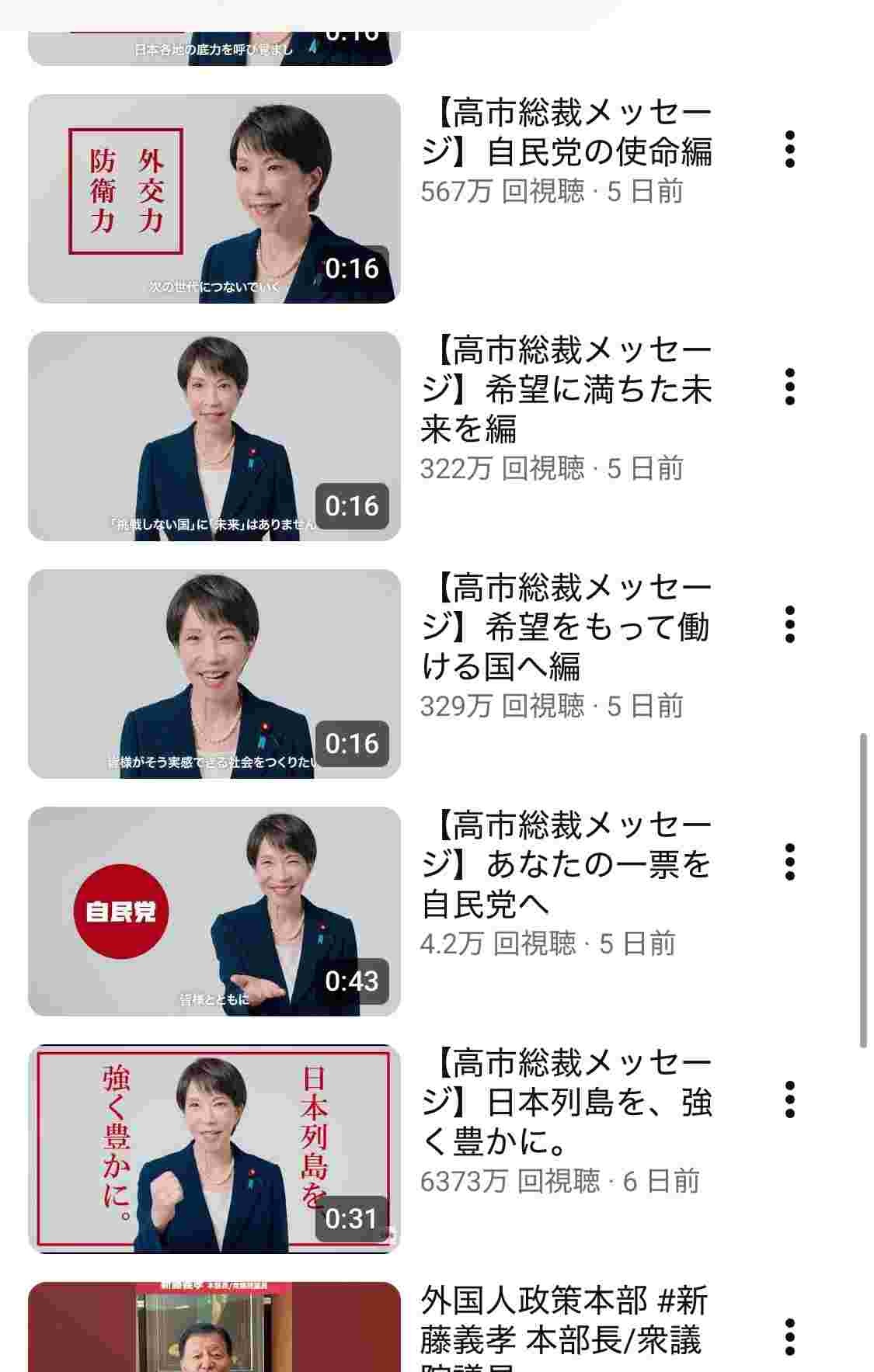The width and height of the screenshot is (874, 1372).
Task: Open more options for あなたの一票を自民党へ
Action: pyautogui.click(x=789, y=862)
